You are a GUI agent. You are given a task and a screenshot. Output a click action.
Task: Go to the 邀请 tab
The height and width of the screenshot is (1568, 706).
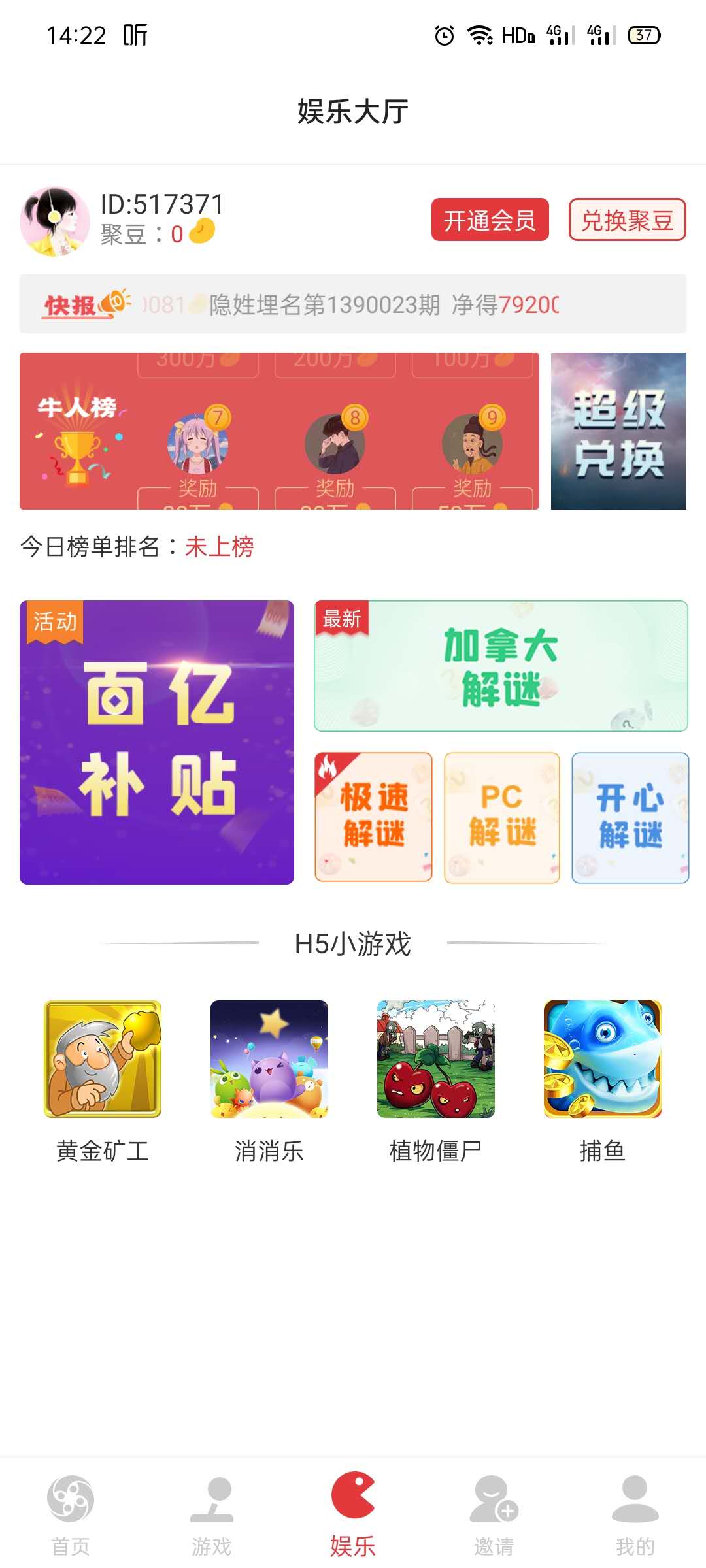pos(494,1516)
